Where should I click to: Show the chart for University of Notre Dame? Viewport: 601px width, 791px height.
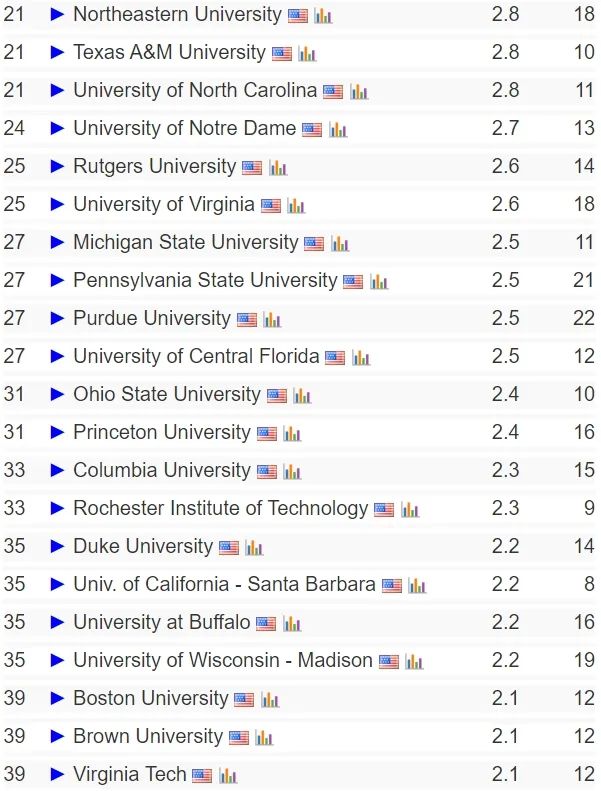click(x=338, y=130)
